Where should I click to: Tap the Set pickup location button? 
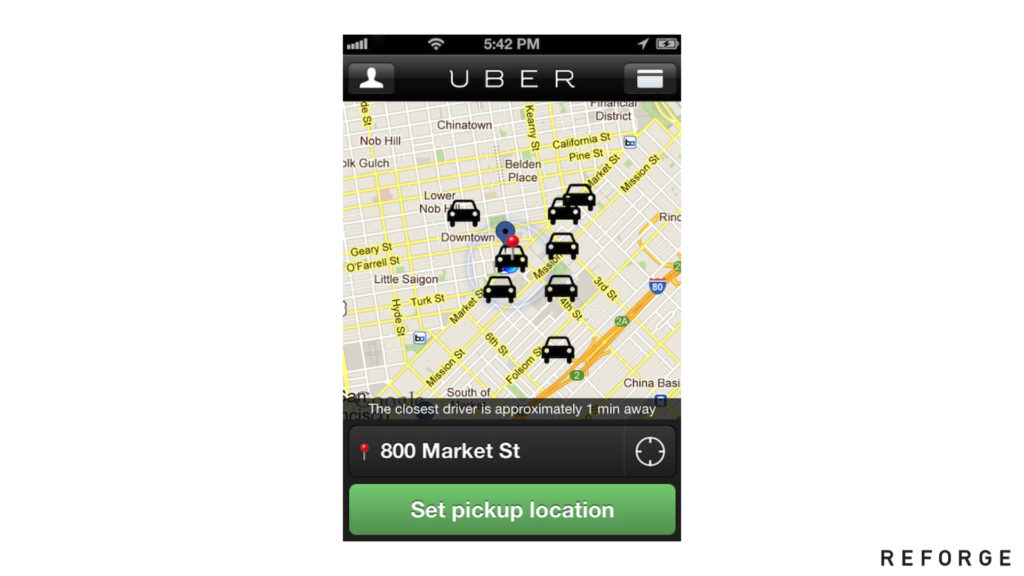coord(512,509)
